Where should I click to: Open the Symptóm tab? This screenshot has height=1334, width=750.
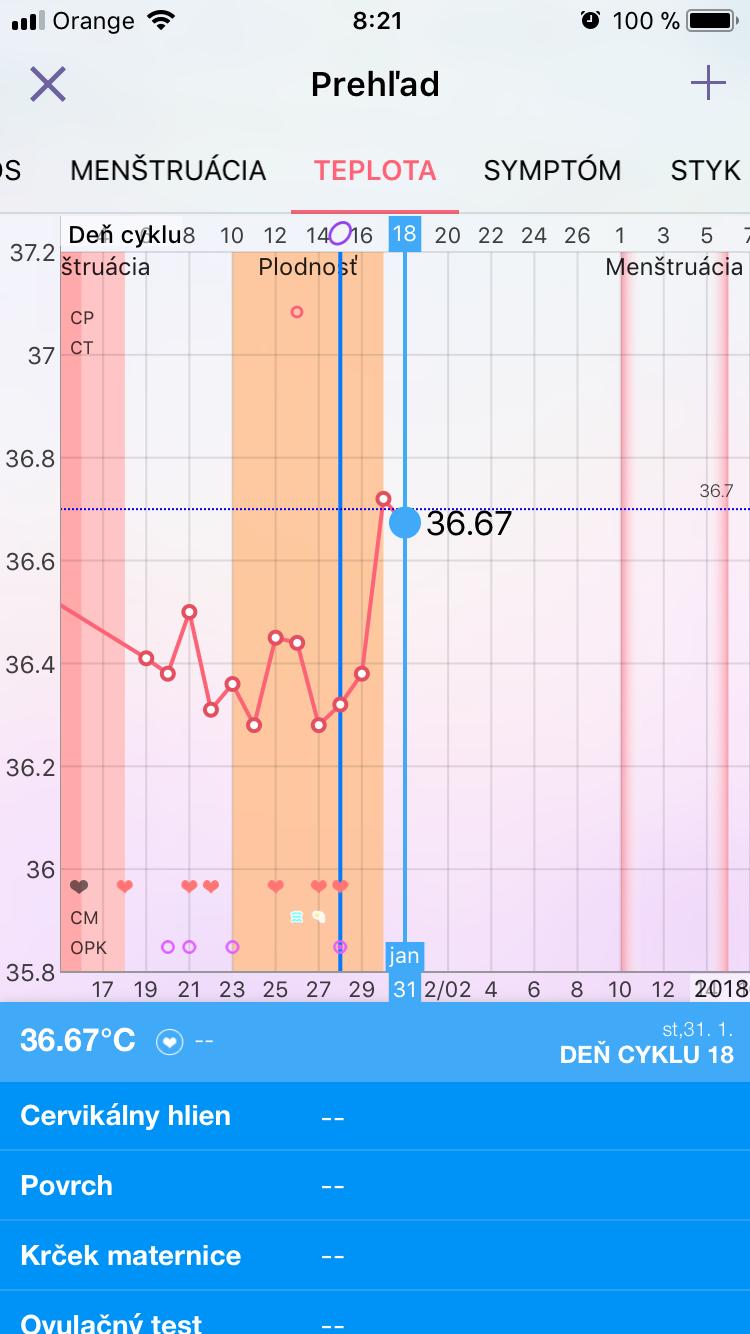pos(552,170)
